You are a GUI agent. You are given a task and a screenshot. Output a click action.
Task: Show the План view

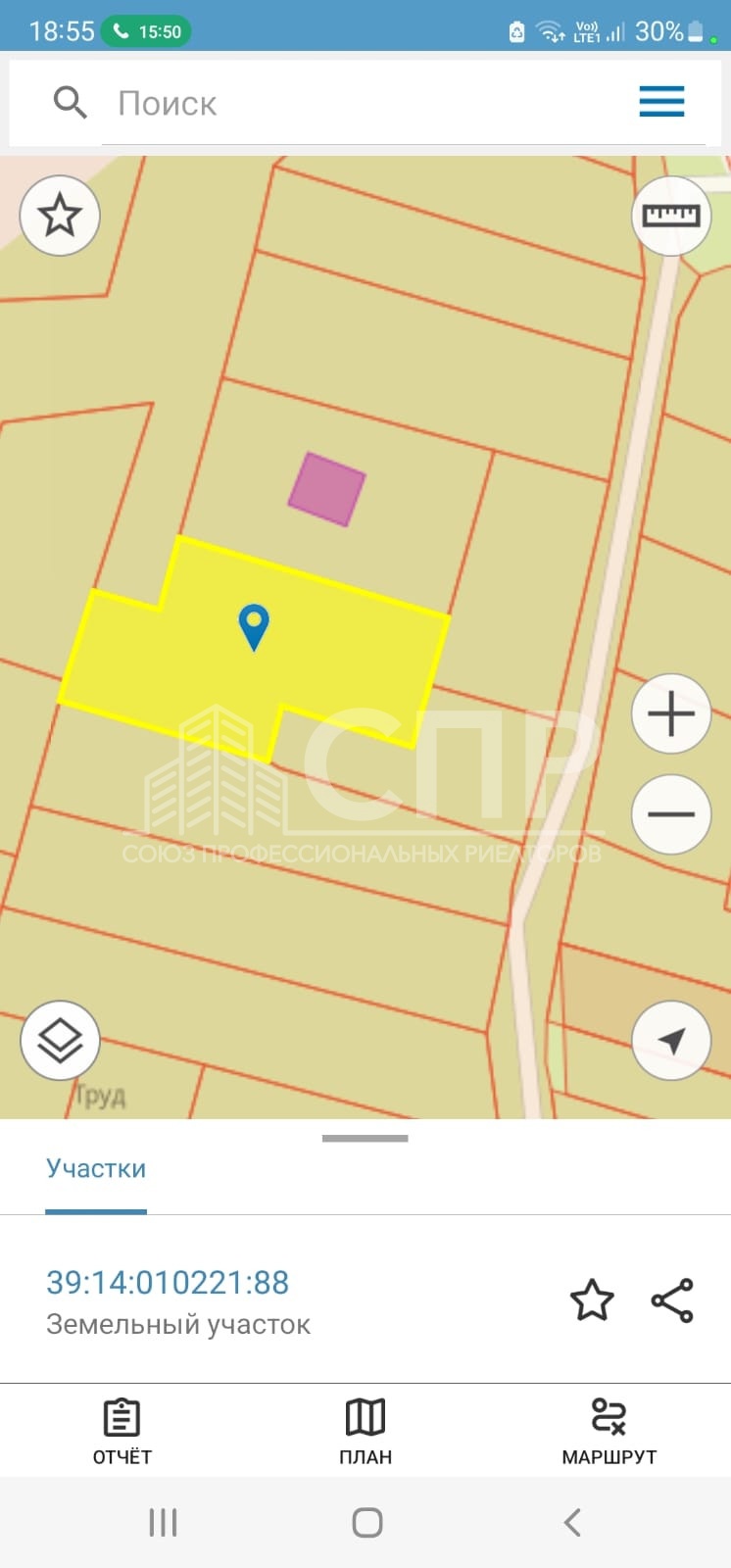click(x=365, y=1432)
